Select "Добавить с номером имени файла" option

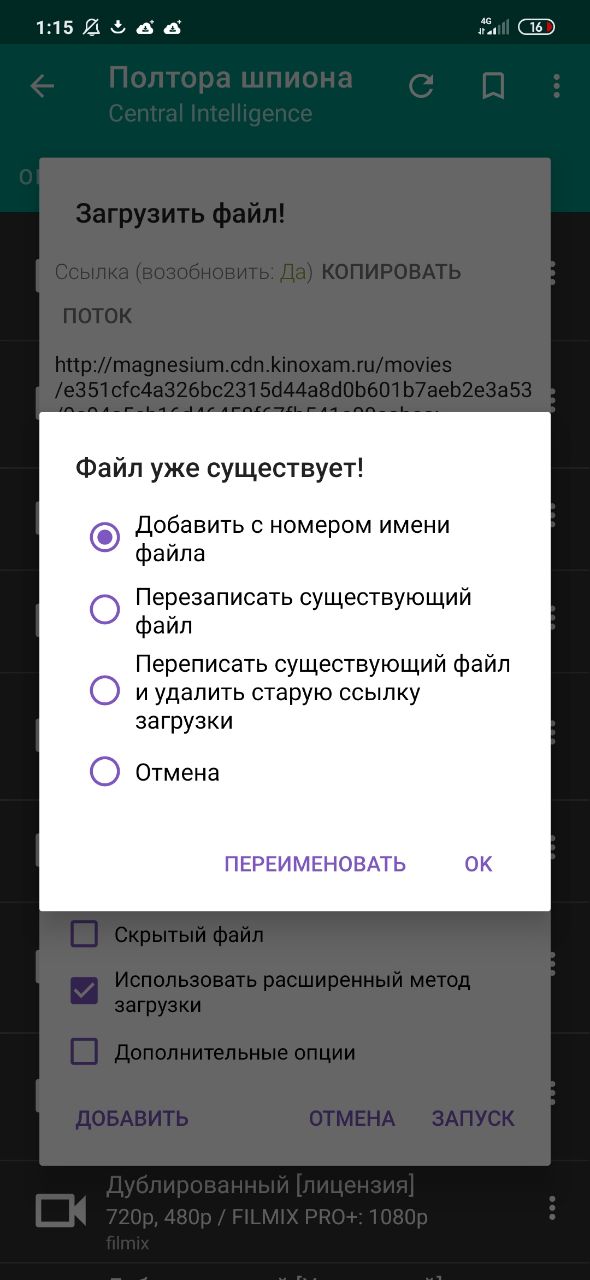[294, 538]
